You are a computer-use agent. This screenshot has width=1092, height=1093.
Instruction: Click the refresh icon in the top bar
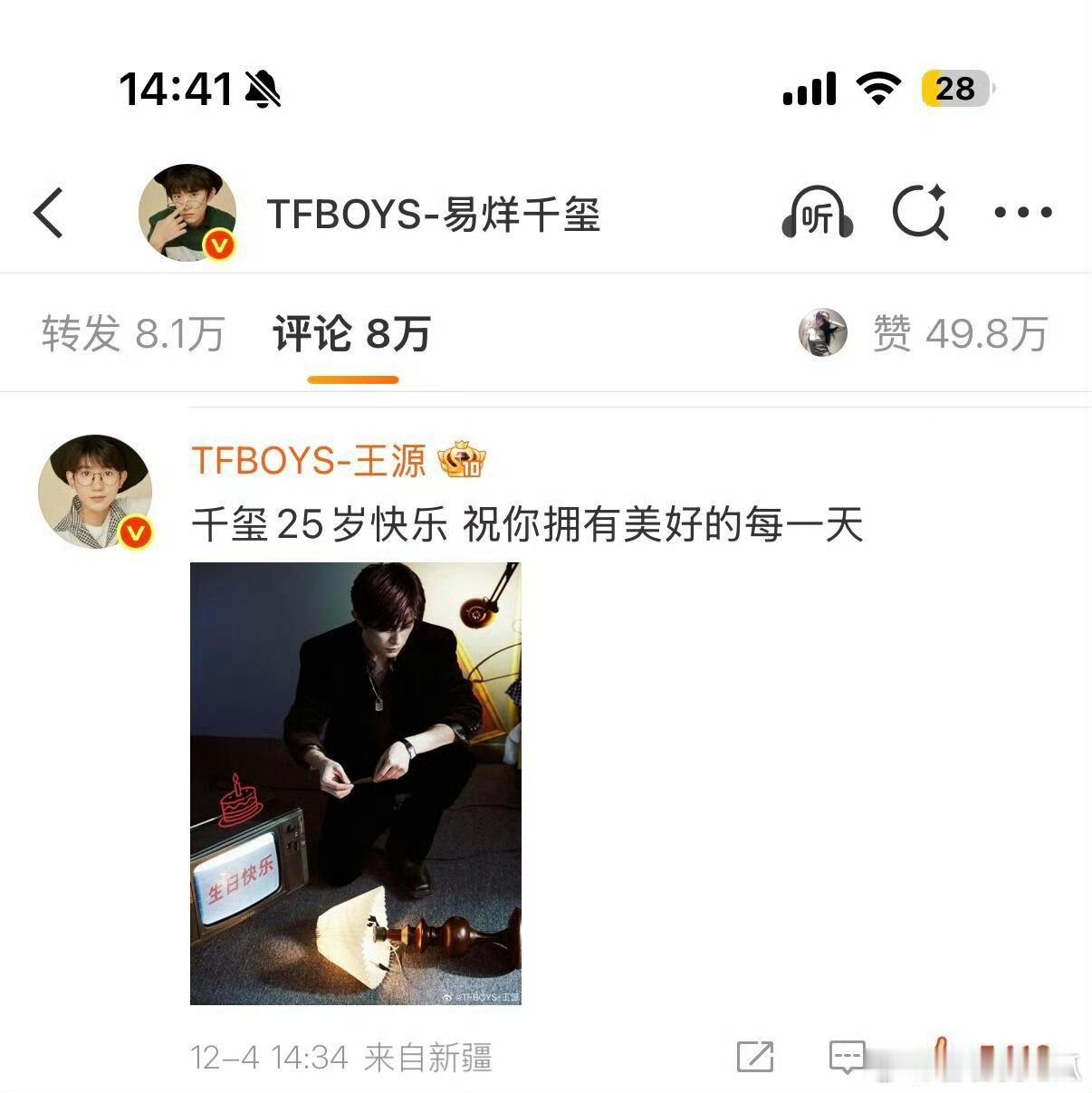click(x=921, y=214)
